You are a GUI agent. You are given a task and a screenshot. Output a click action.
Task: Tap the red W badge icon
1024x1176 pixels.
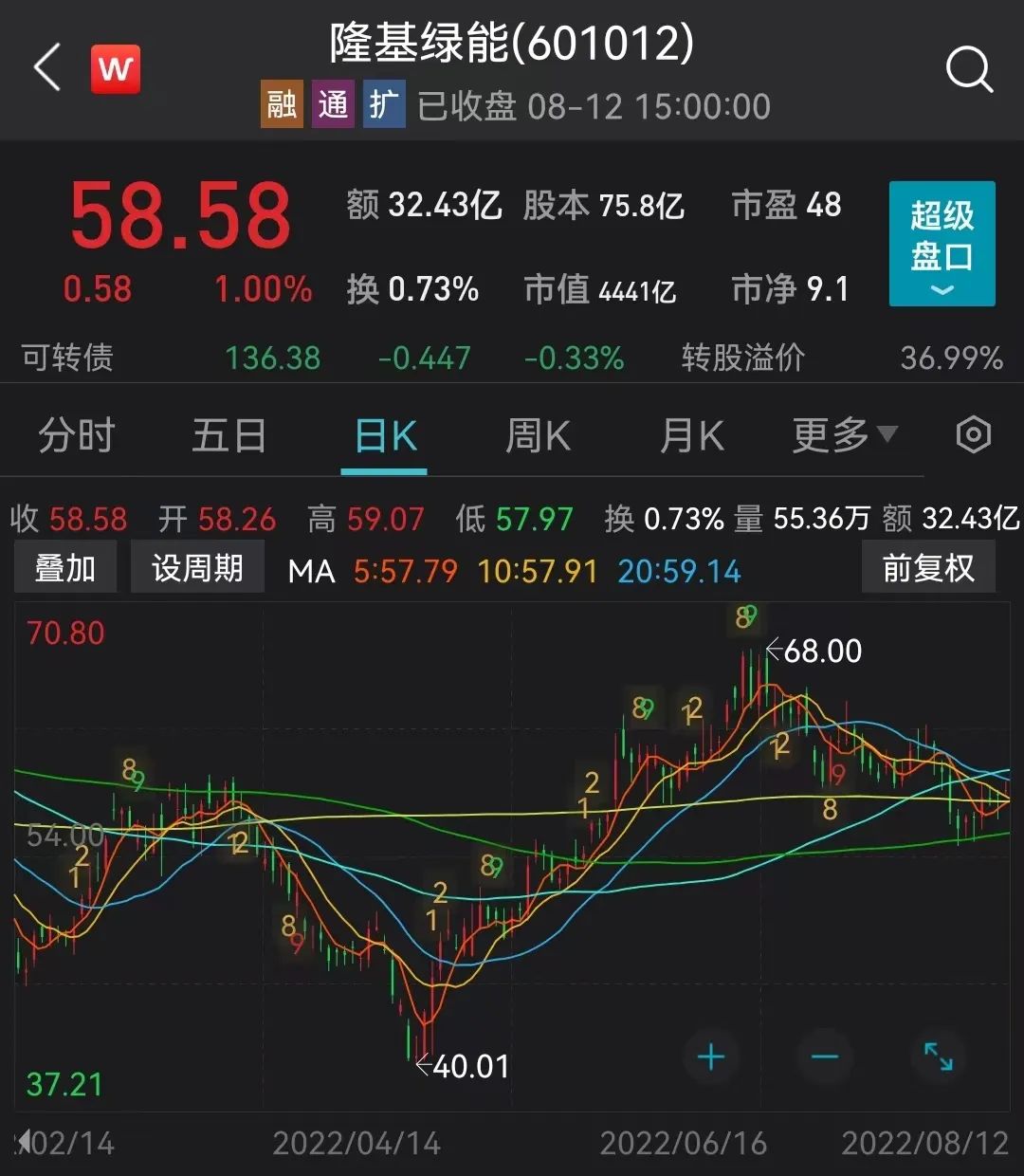click(x=116, y=69)
